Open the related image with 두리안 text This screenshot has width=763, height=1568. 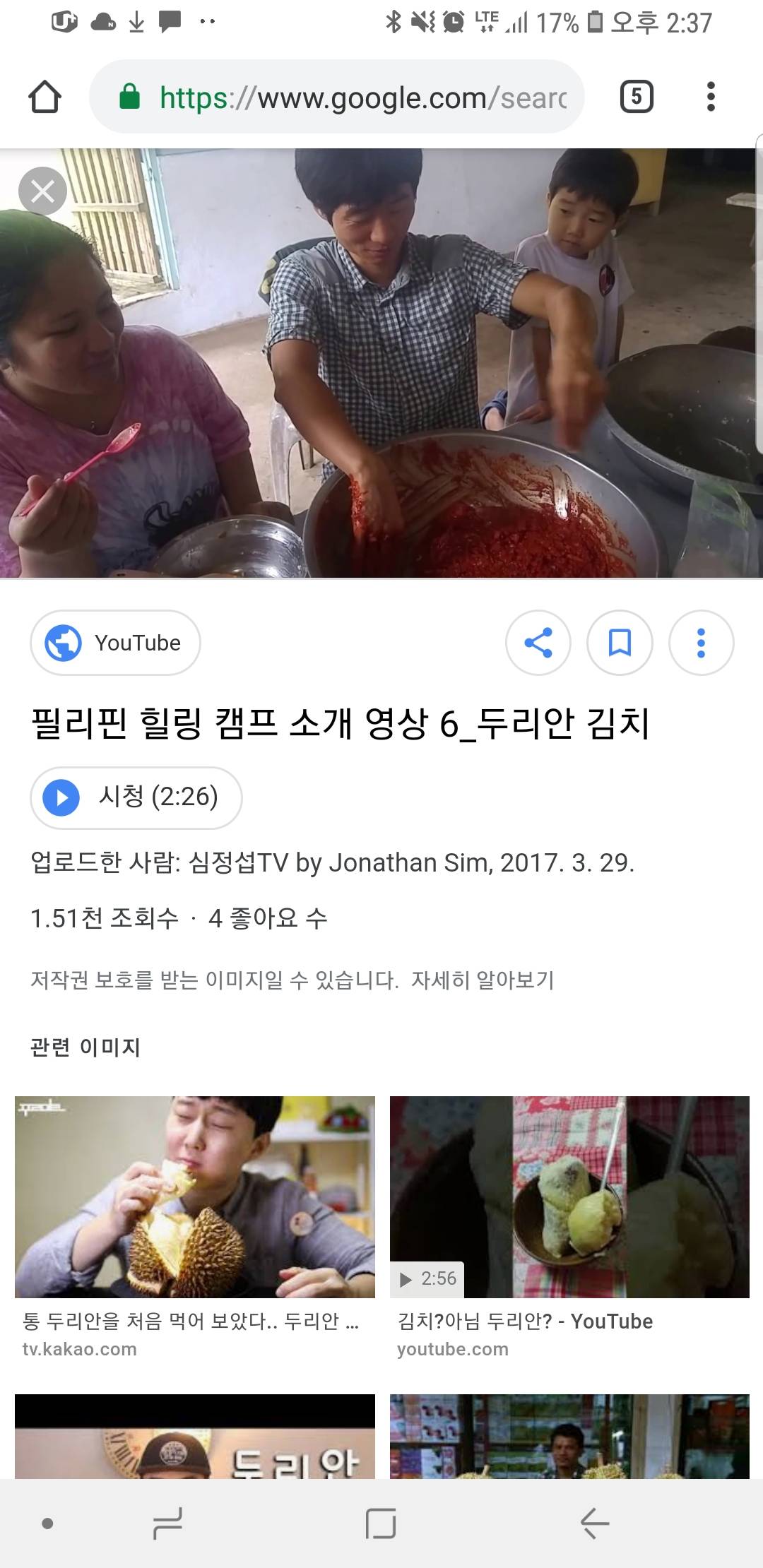(x=195, y=1437)
